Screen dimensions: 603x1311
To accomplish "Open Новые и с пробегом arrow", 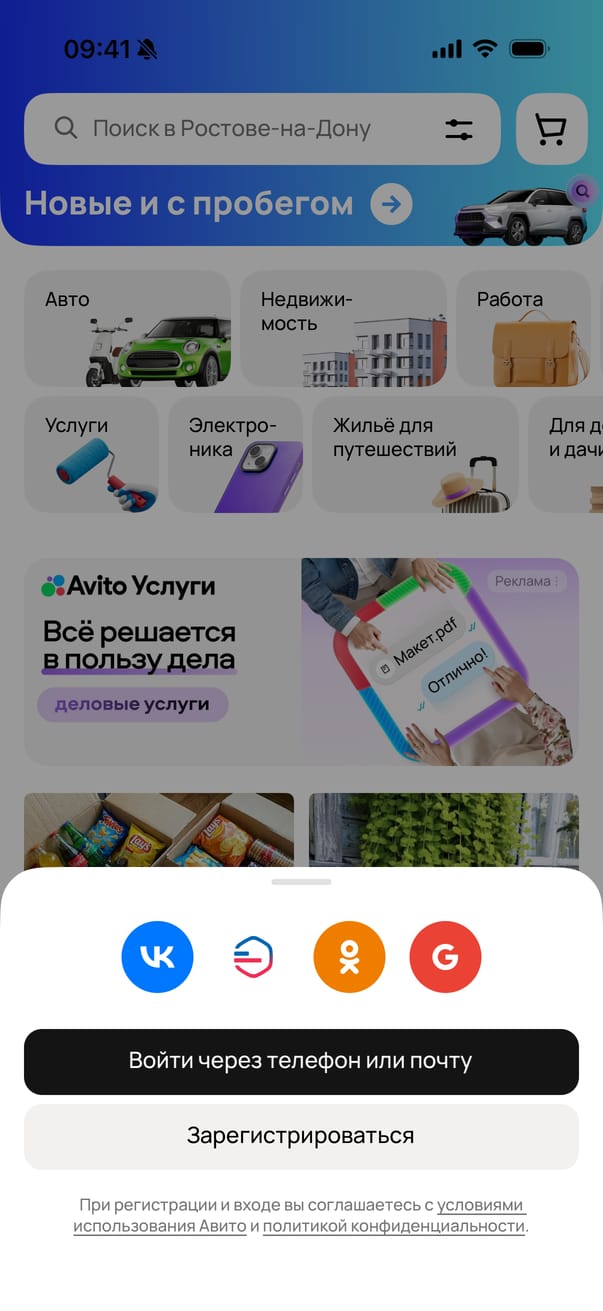I will pyautogui.click(x=391, y=205).
